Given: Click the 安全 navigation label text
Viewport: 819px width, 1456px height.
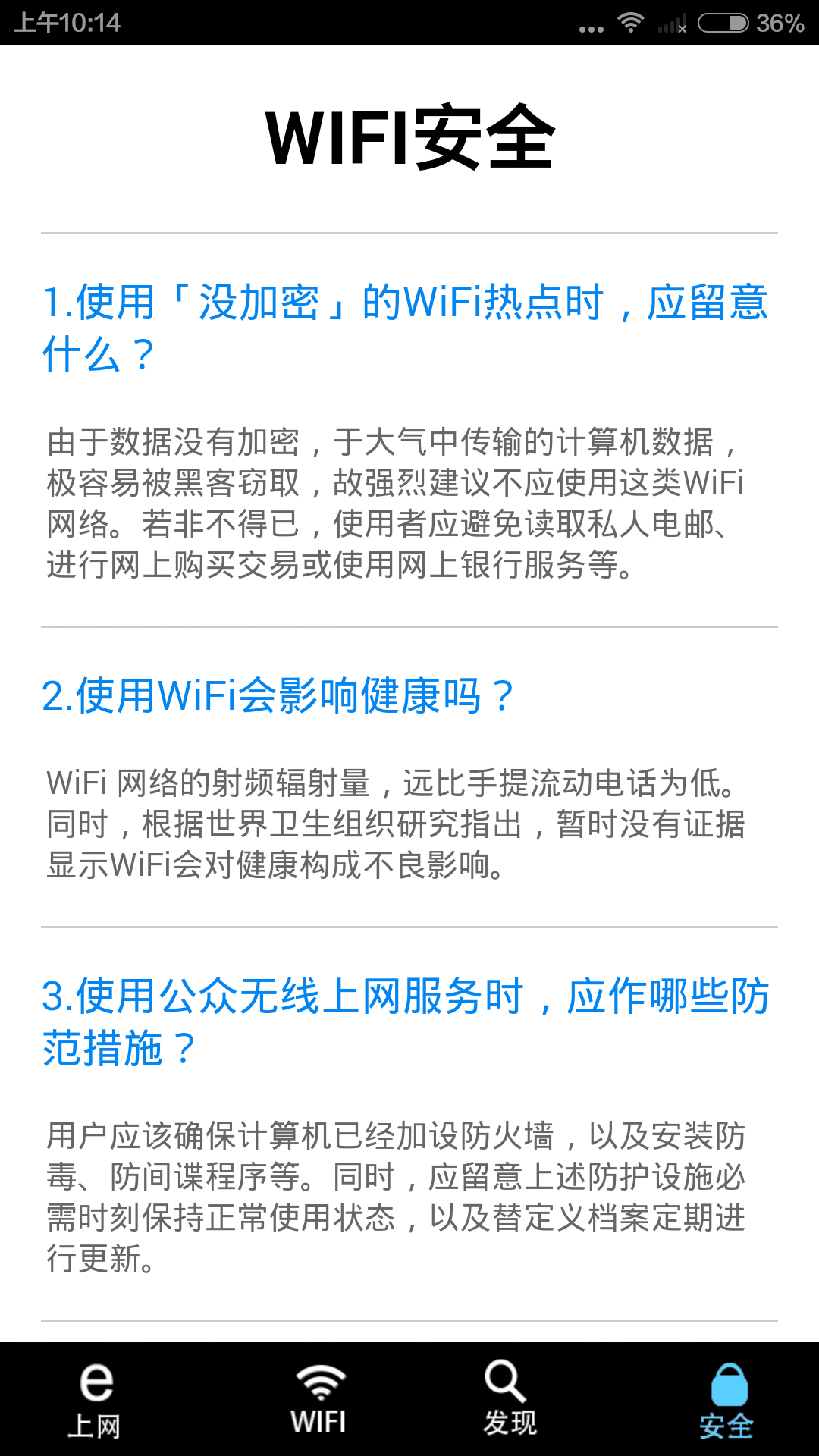Looking at the screenshot, I should click(728, 1423).
